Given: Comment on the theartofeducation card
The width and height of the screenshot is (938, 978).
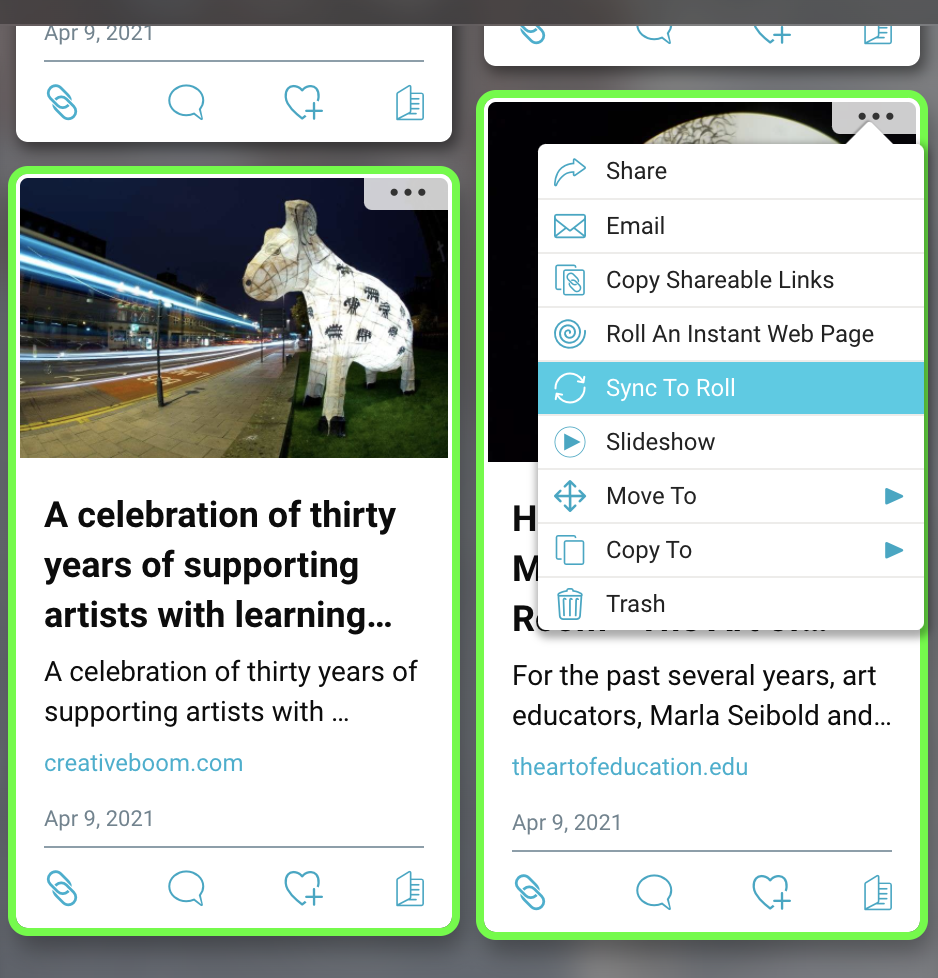Looking at the screenshot, I should tap(654, 892).
